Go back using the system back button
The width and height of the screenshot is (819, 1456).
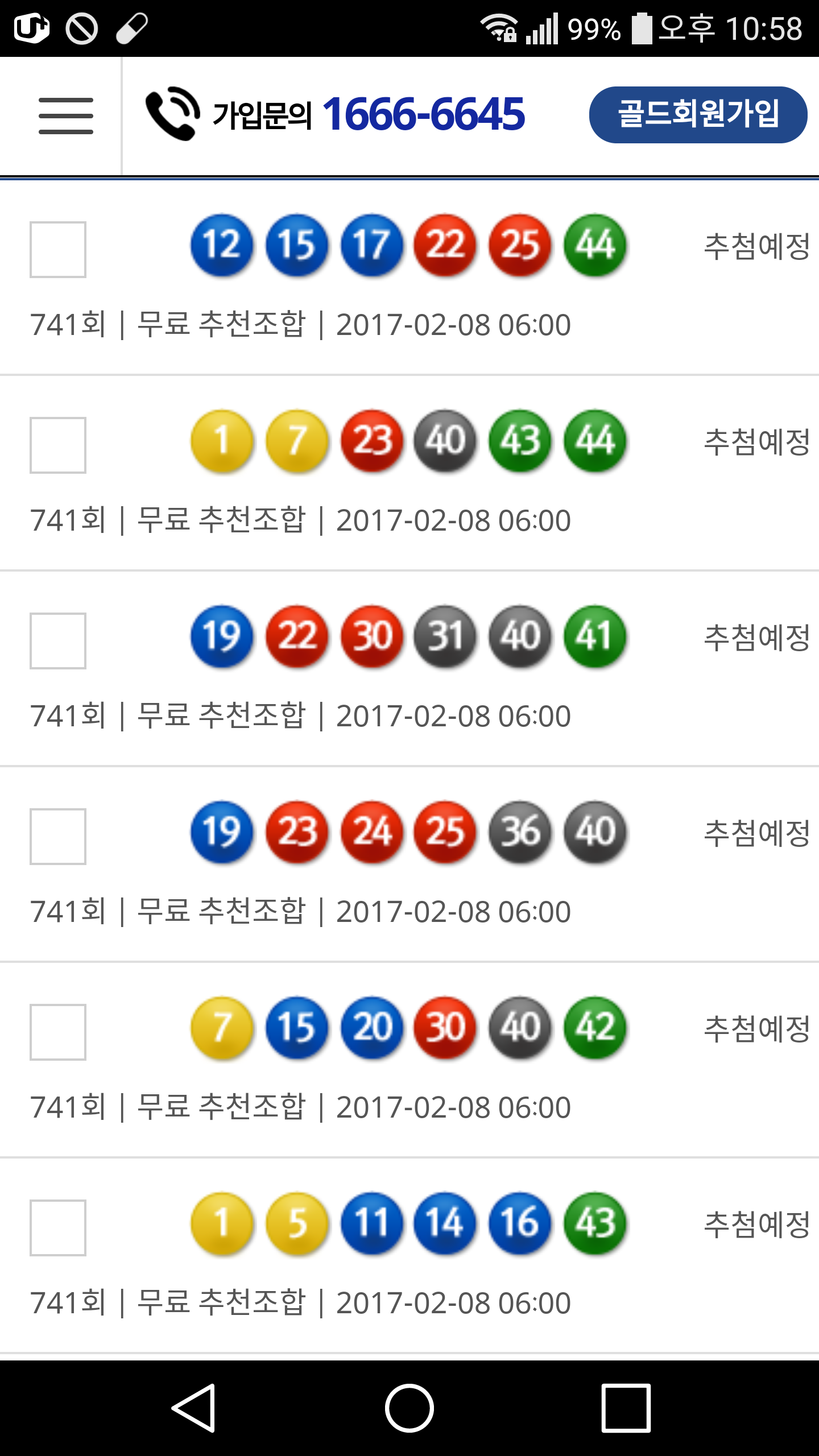(193, 1408)
